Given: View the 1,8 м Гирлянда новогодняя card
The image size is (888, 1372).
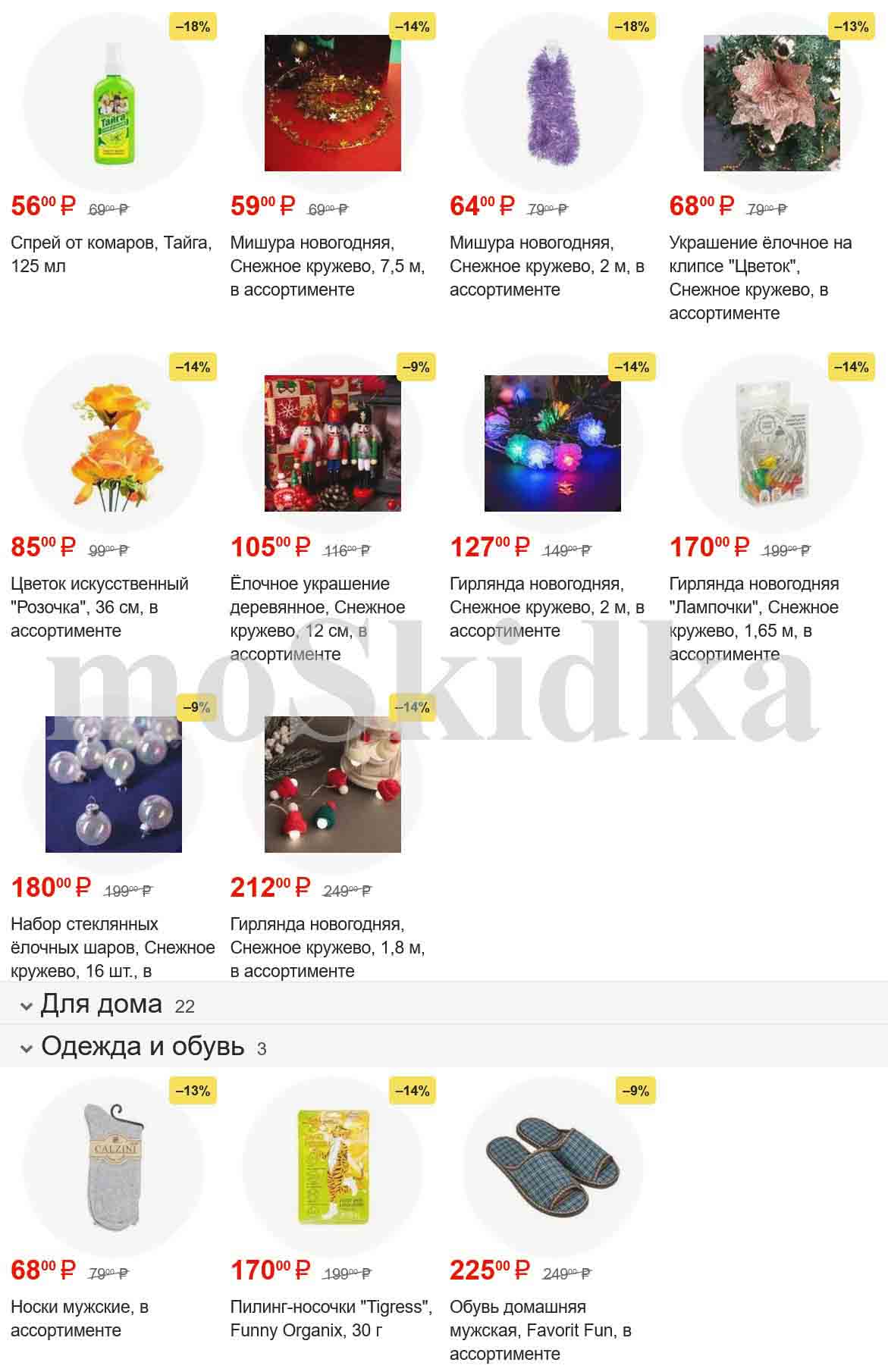Looking at the screenshot, I should tap(332, 785).
